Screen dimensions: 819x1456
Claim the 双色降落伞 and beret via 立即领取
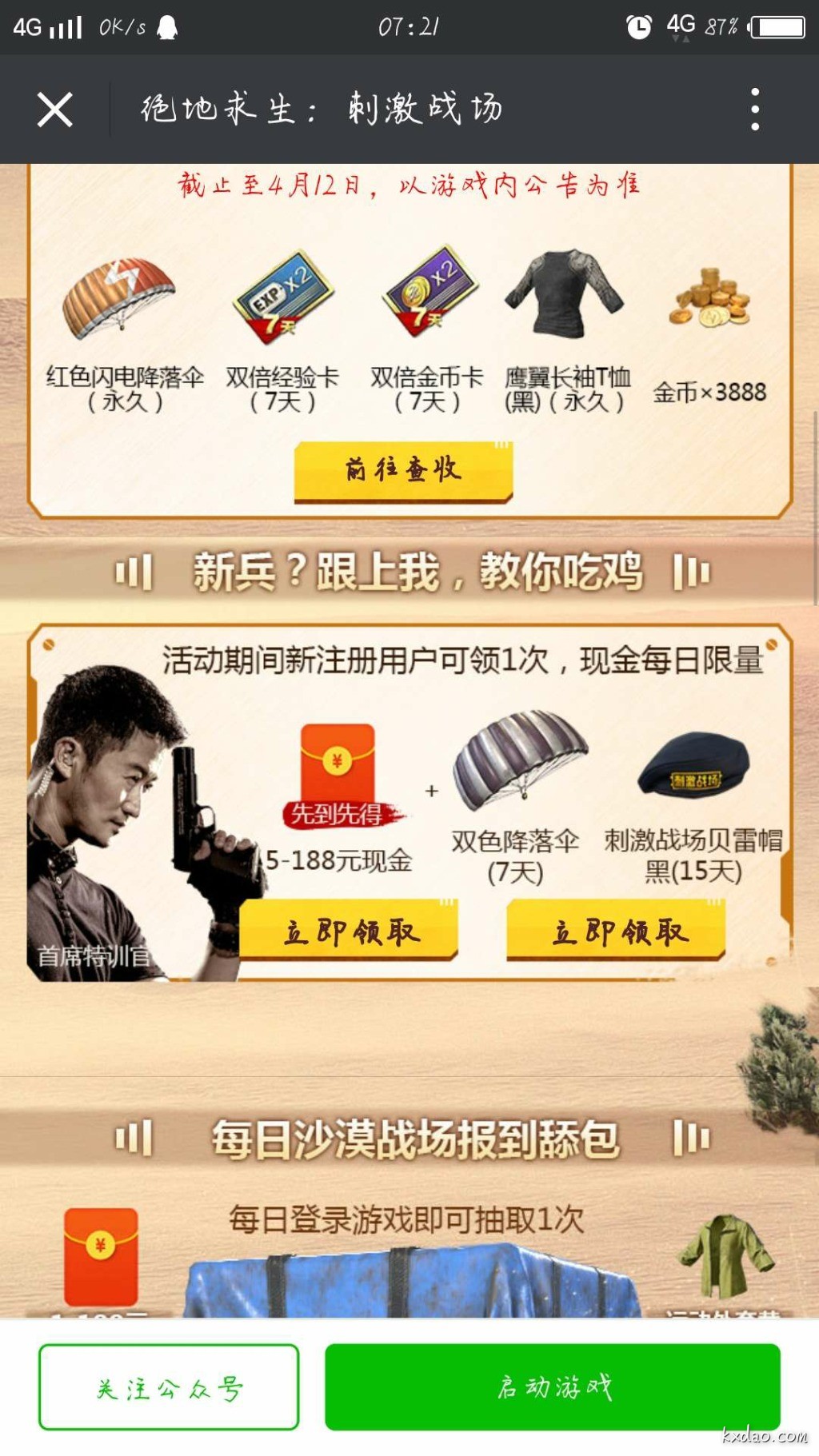[x=617, y=931]
